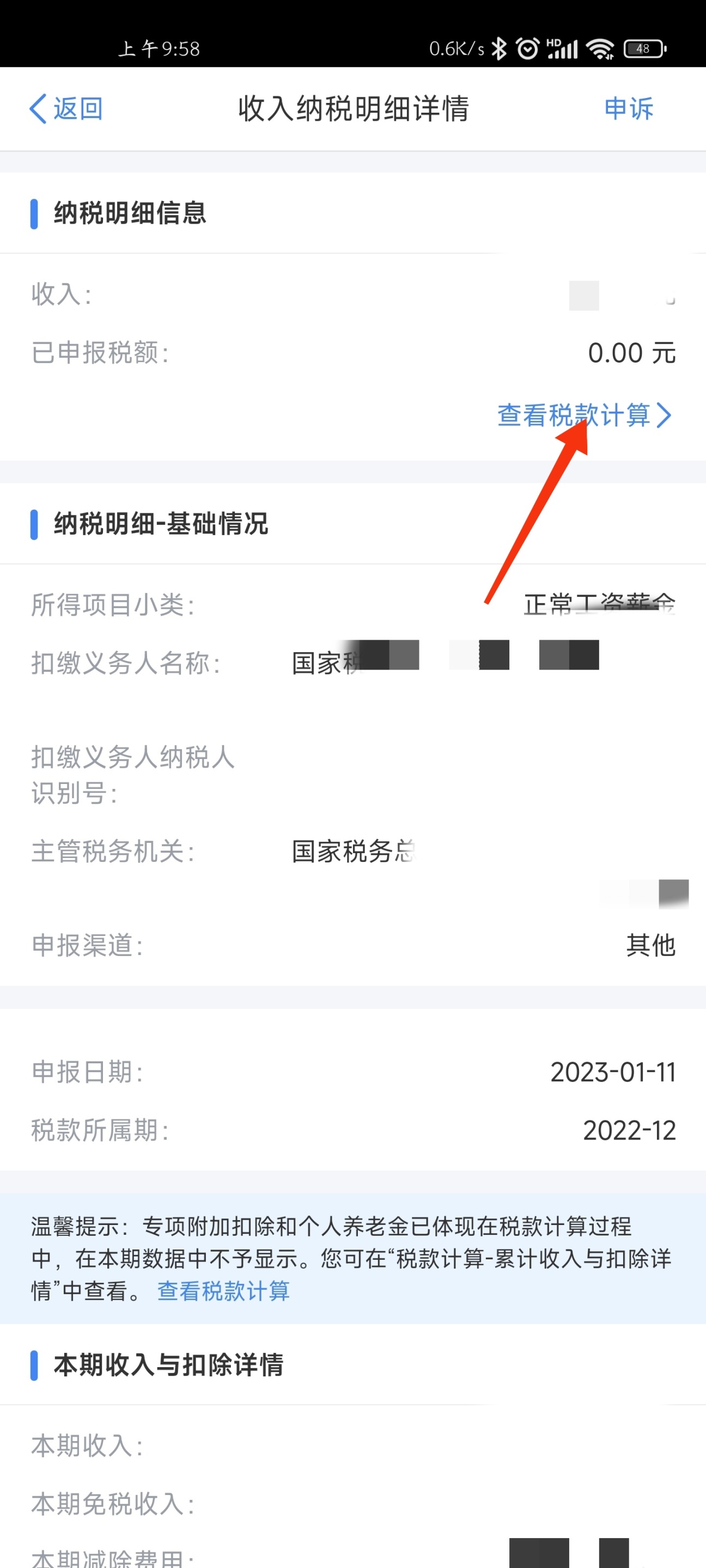Go back using the 返回 button
This screenshot has width=706, height=1568.
point(66,109)
